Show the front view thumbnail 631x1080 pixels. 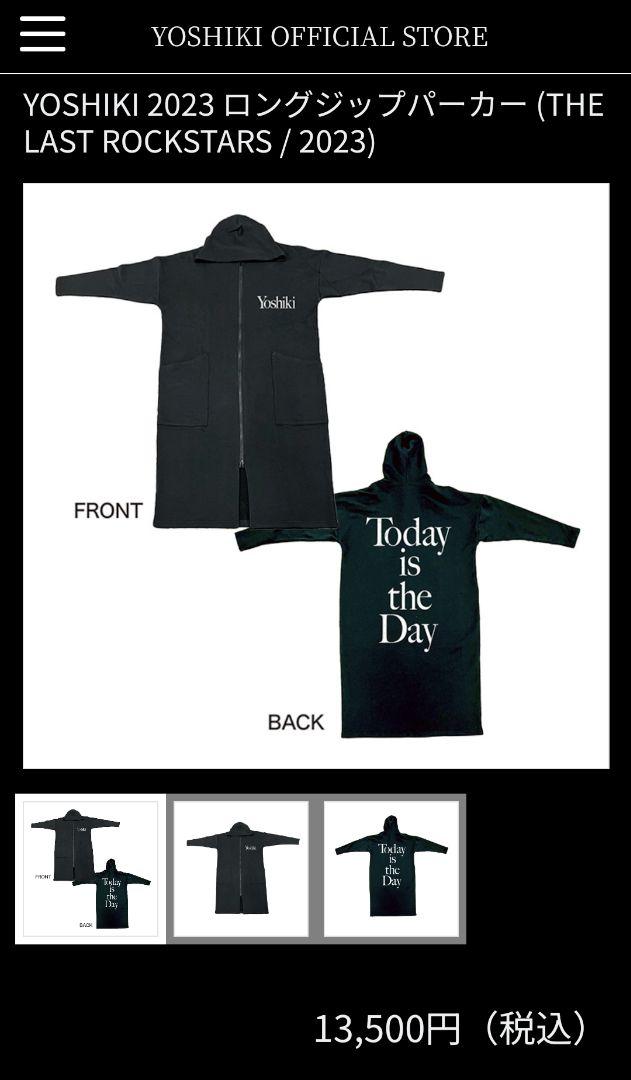(x=240, y=869)
